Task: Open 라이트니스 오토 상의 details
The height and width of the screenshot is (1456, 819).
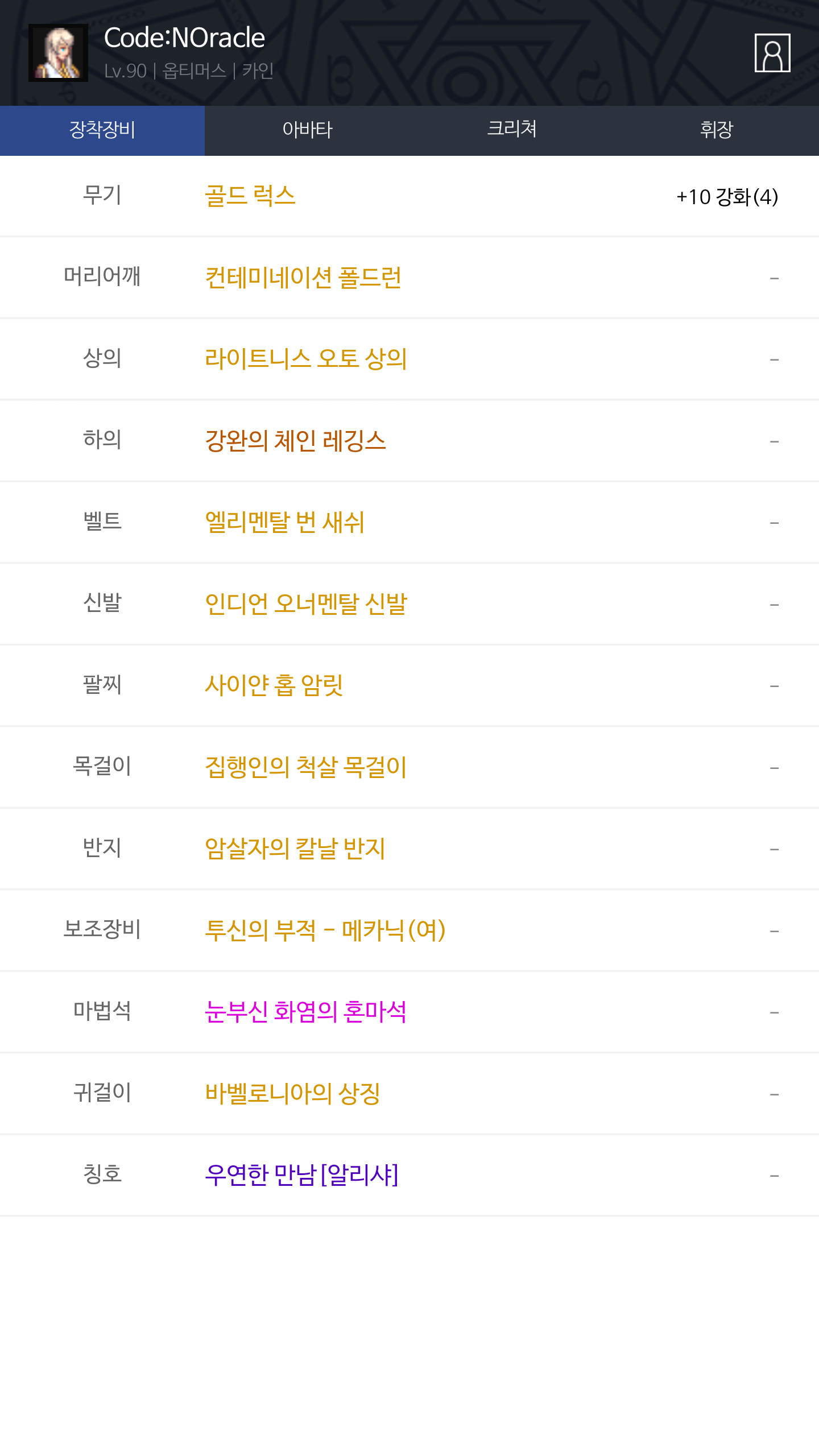Action: [306, 359]
